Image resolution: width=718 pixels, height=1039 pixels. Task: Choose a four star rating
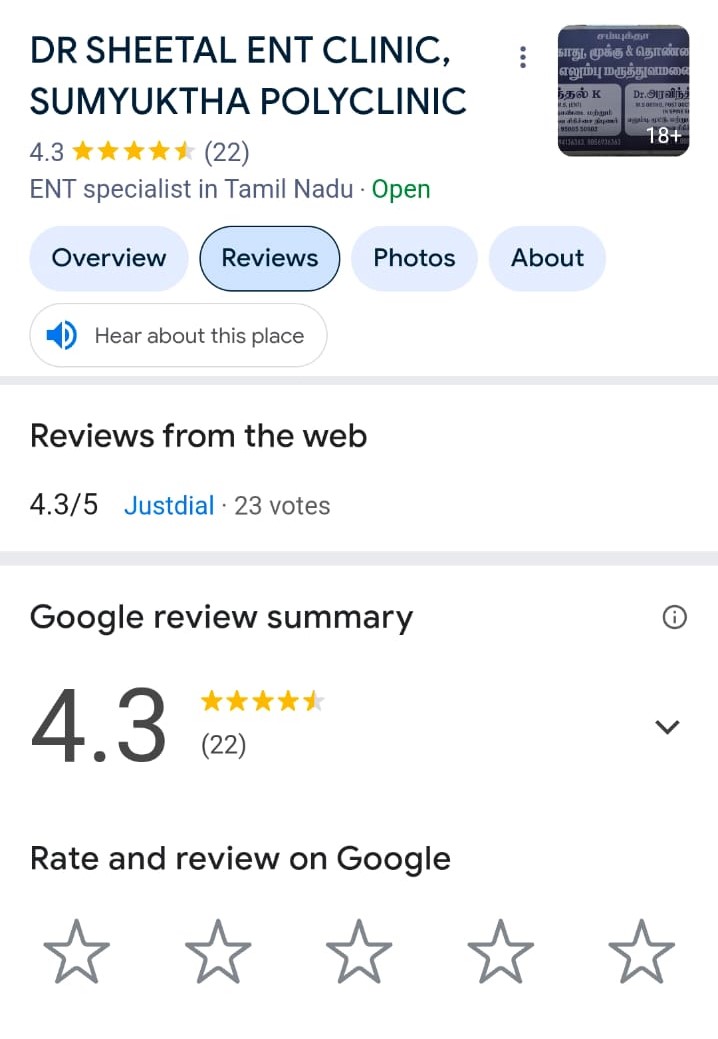(x=500, y=951)
